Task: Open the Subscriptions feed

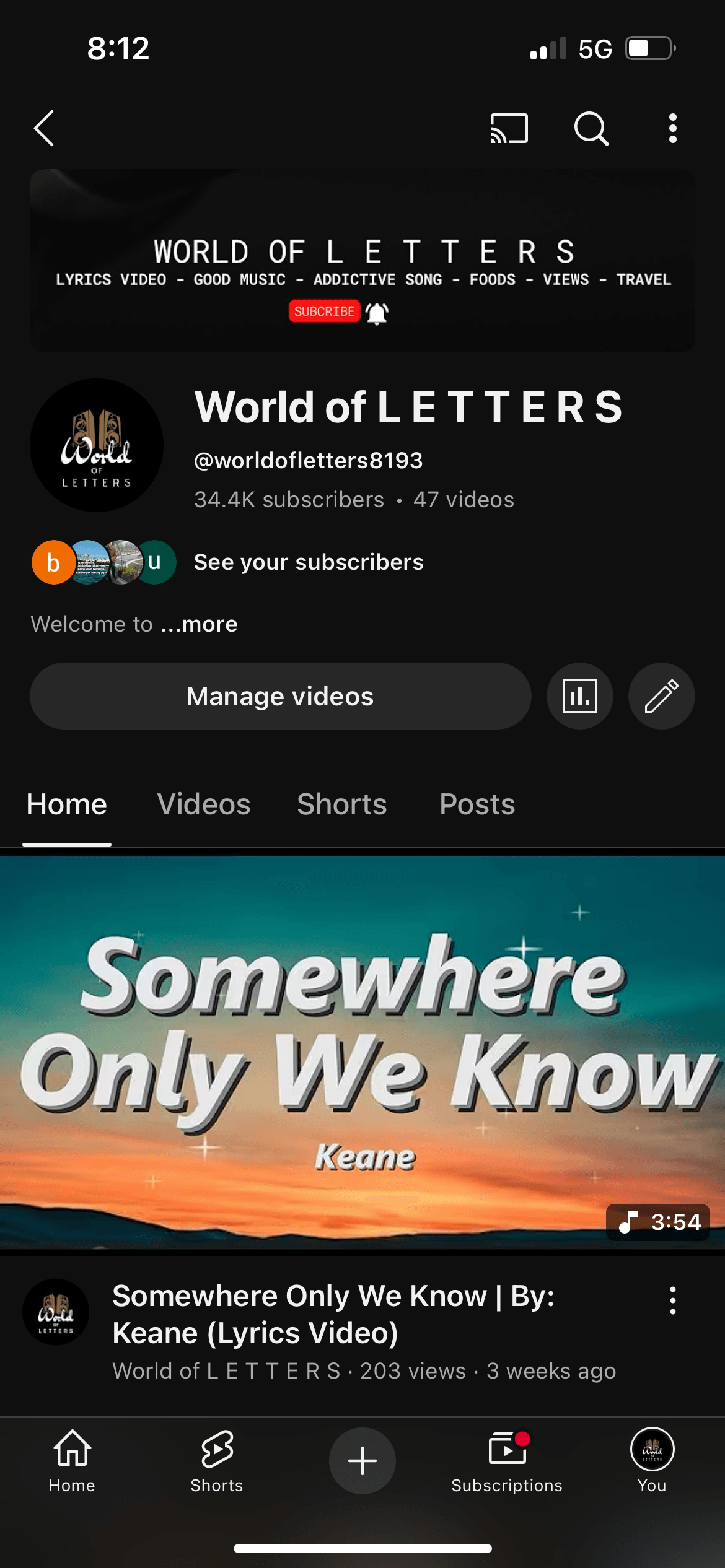Action: 507,1461
